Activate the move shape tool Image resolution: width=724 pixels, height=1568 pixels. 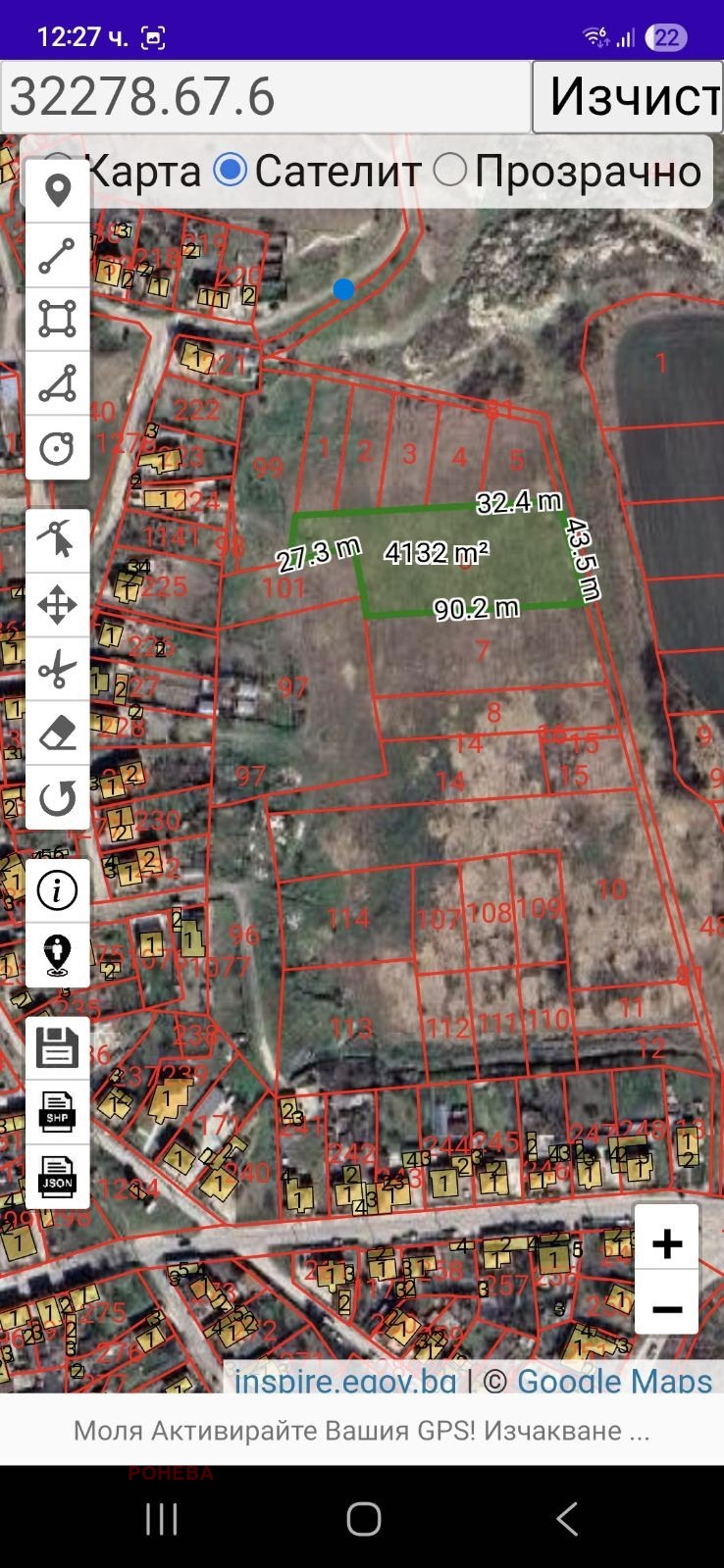pyautogui.click(x=58, y=605)
